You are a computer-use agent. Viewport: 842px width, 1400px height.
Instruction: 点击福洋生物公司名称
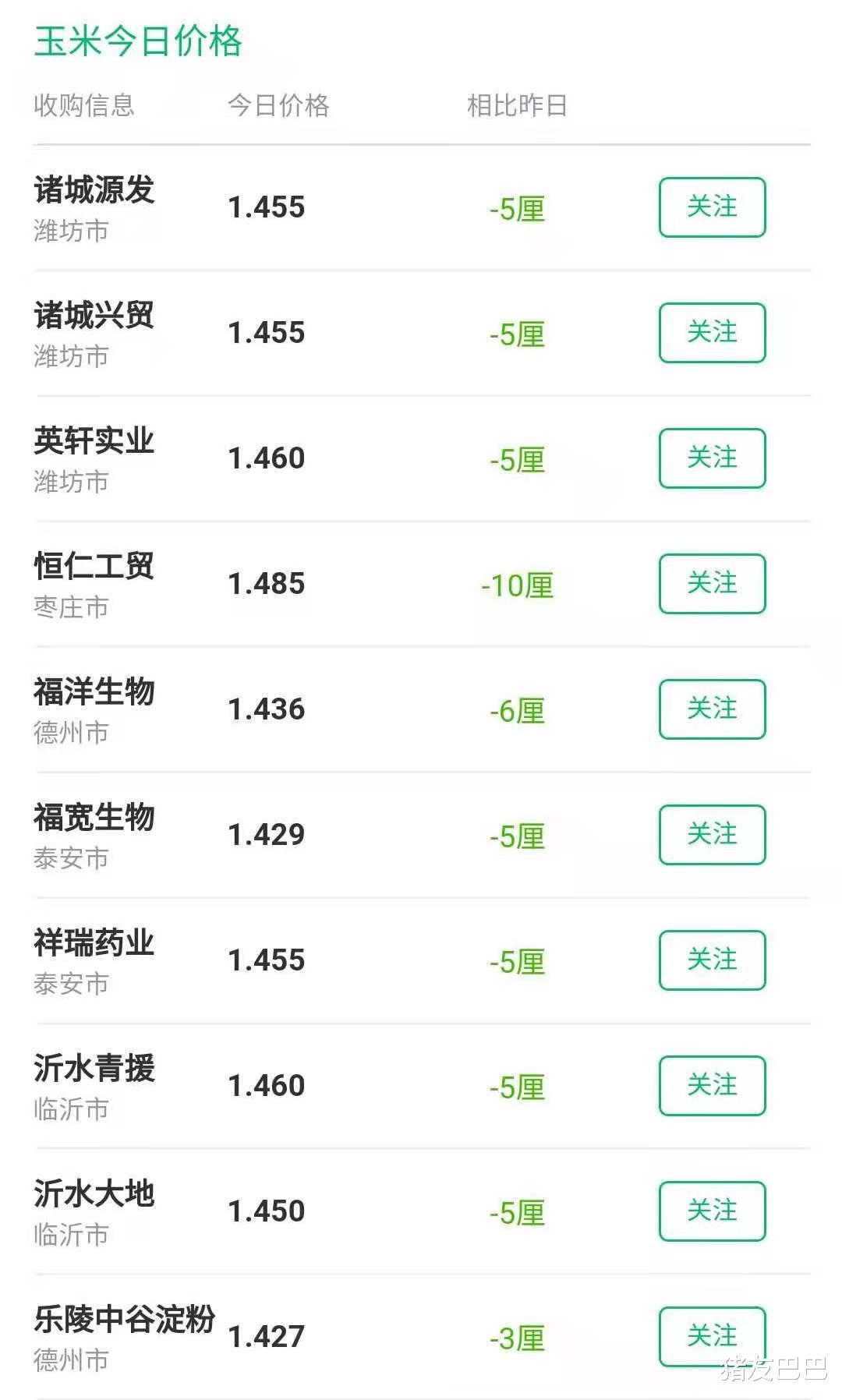(x=95, y=695)
